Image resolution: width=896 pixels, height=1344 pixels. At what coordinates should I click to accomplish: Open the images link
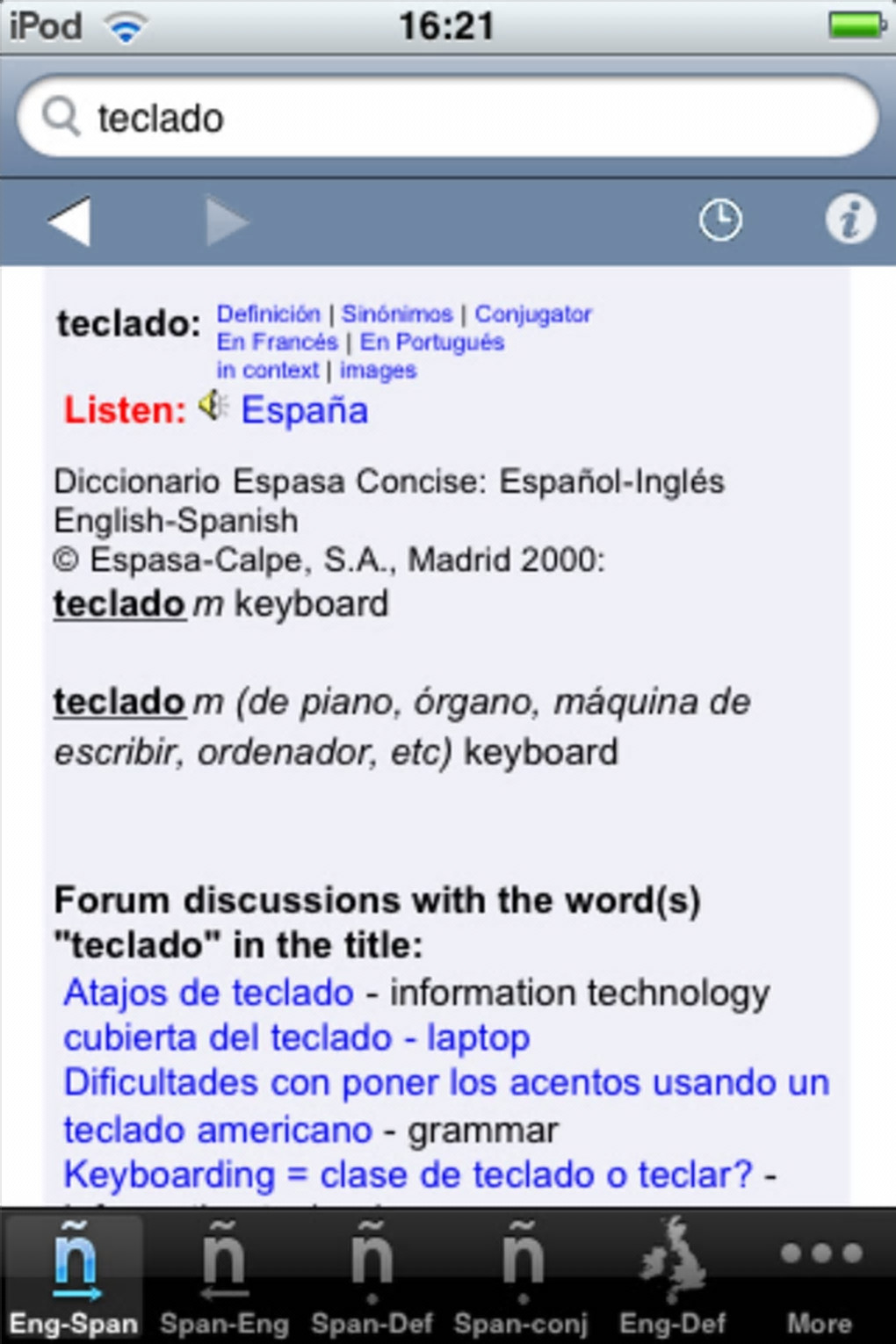pos(378,370)
